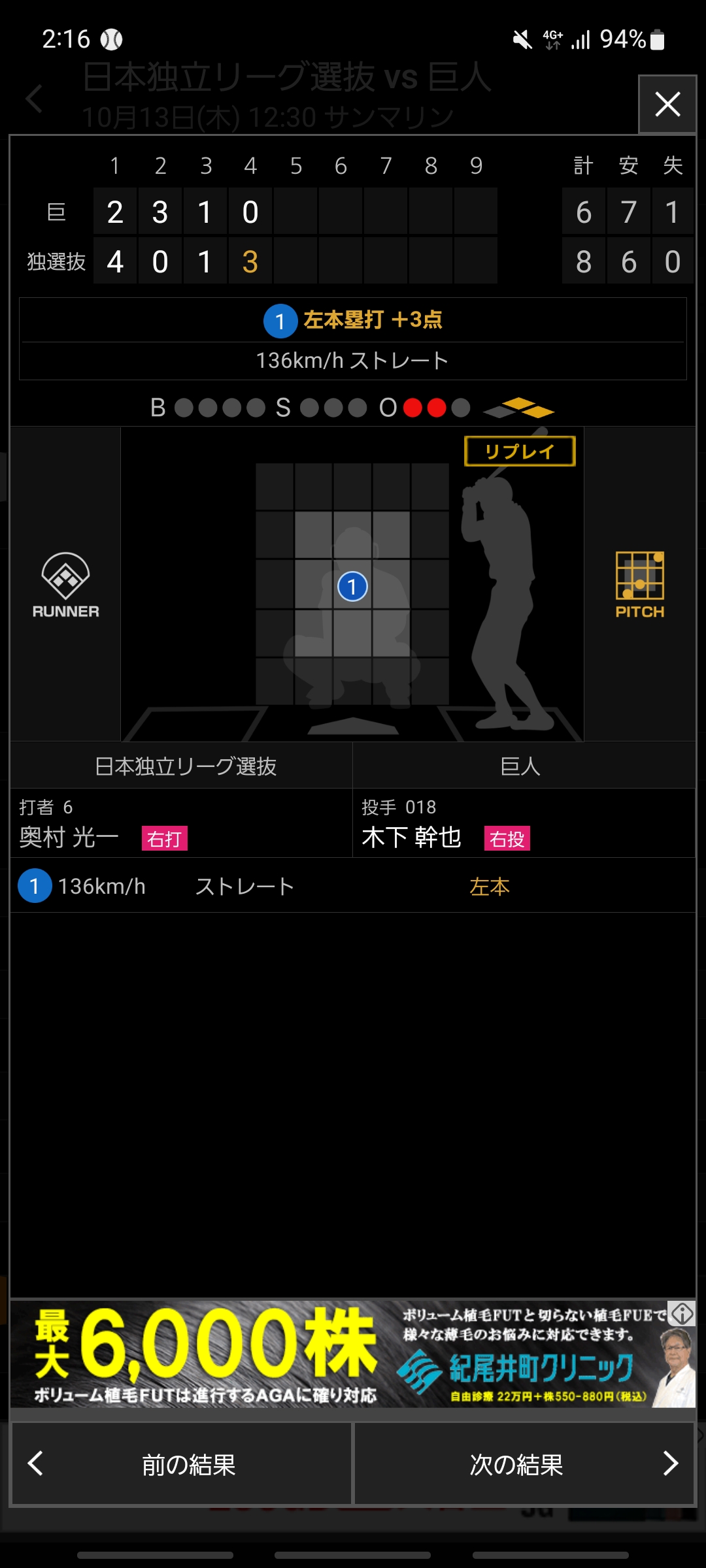
Task: Switch to the RUNNER view
Action: pos(66,585)
